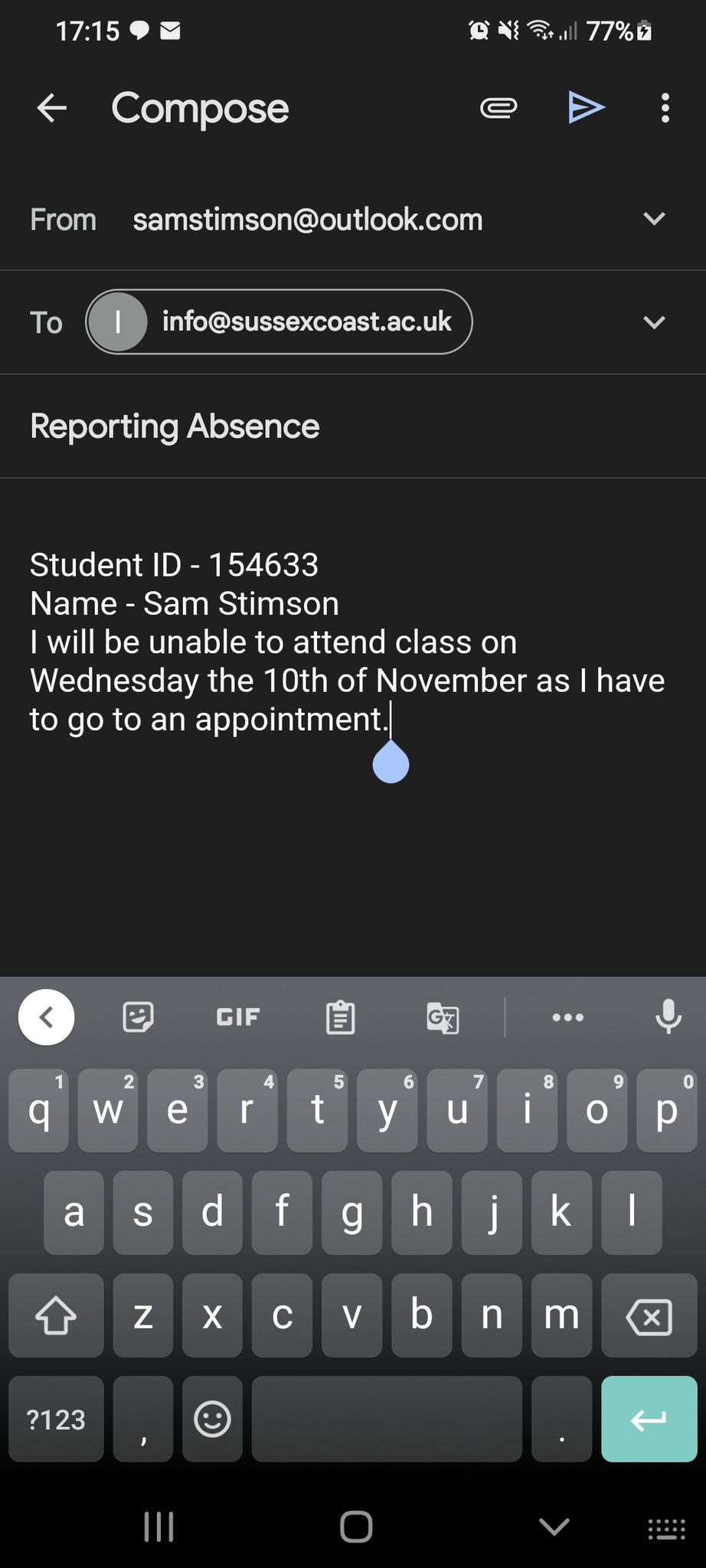Expand the To field for Cc/Bcc

pyautogui.click(x=654, y=322)
